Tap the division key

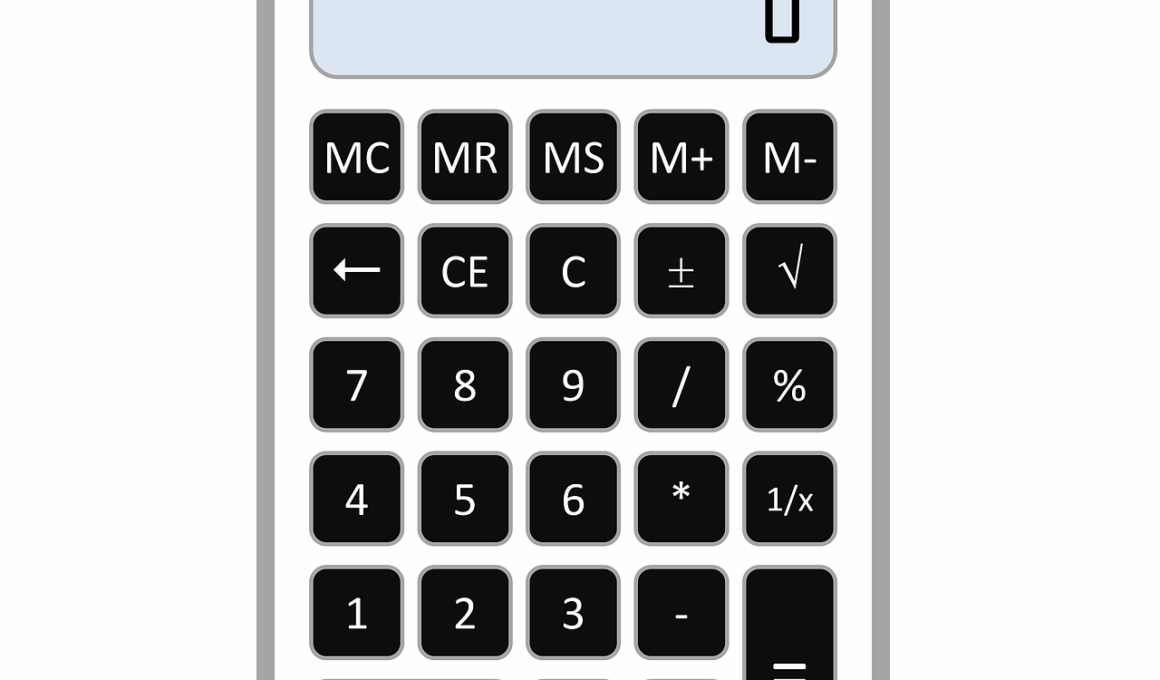[681, 385]
